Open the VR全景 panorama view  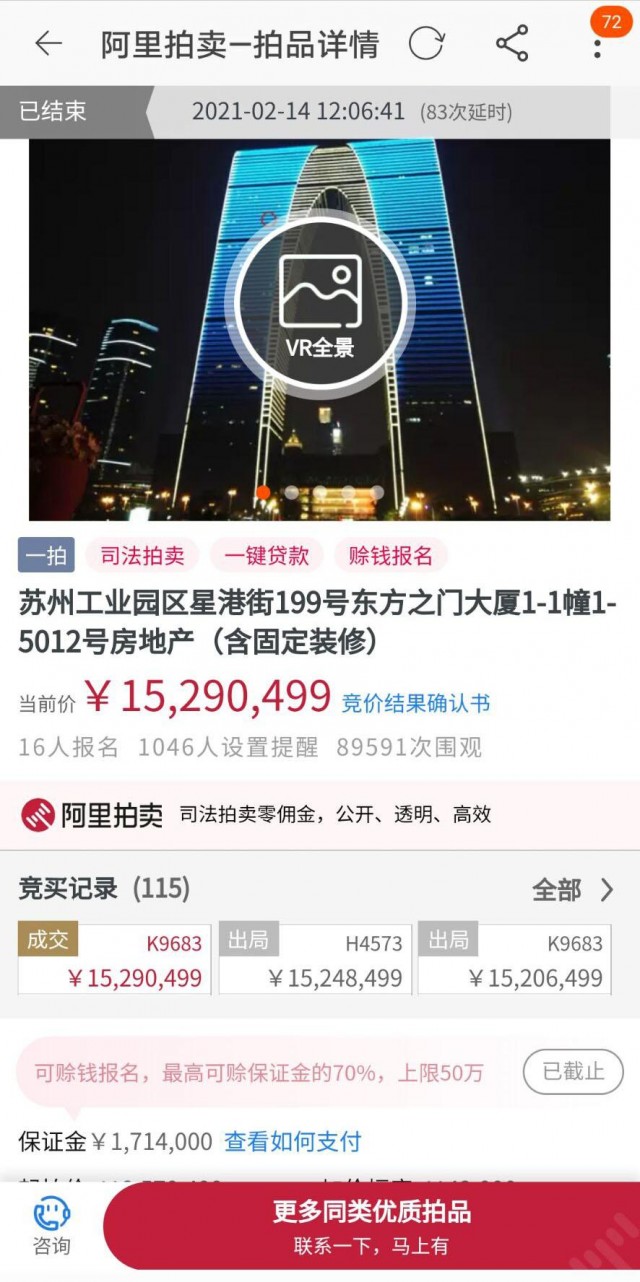[x=320, y=305]
